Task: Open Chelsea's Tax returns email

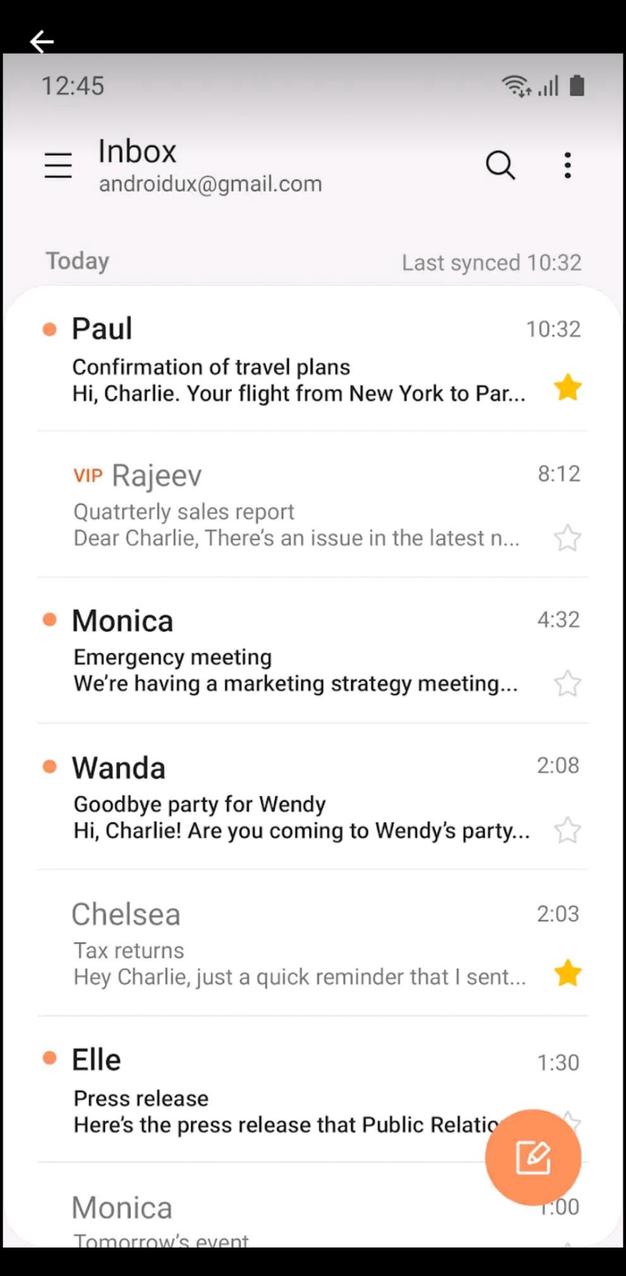Action: (290, 944)
